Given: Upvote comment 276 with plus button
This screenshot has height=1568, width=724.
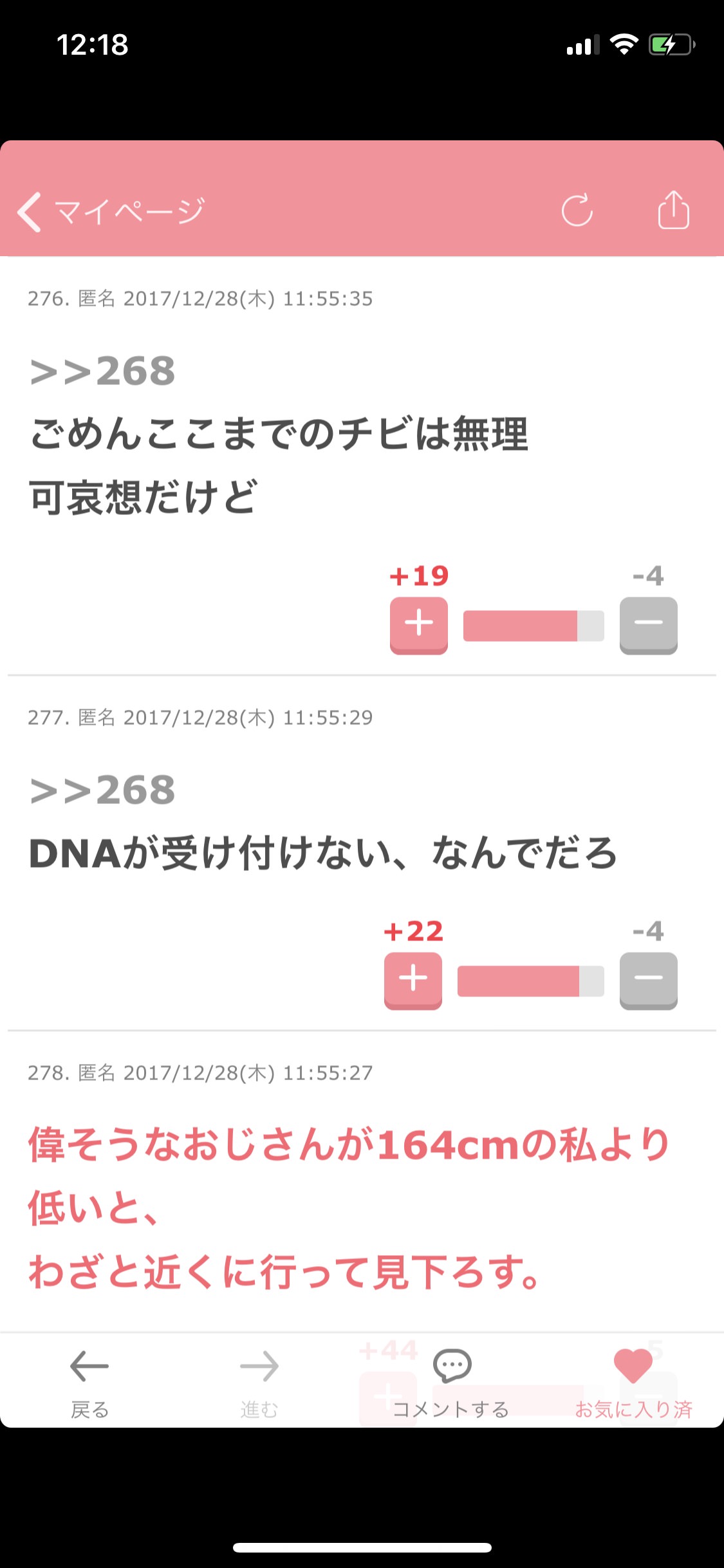Looking at the screenshot, I should tap(419, 625).
